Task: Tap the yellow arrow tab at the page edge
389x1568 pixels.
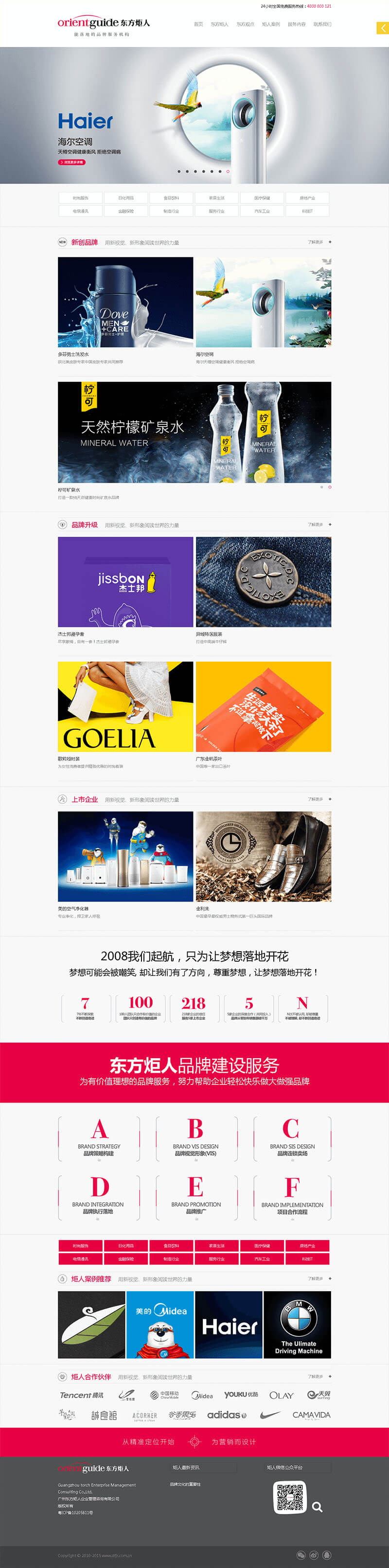Action: (382, 28)
